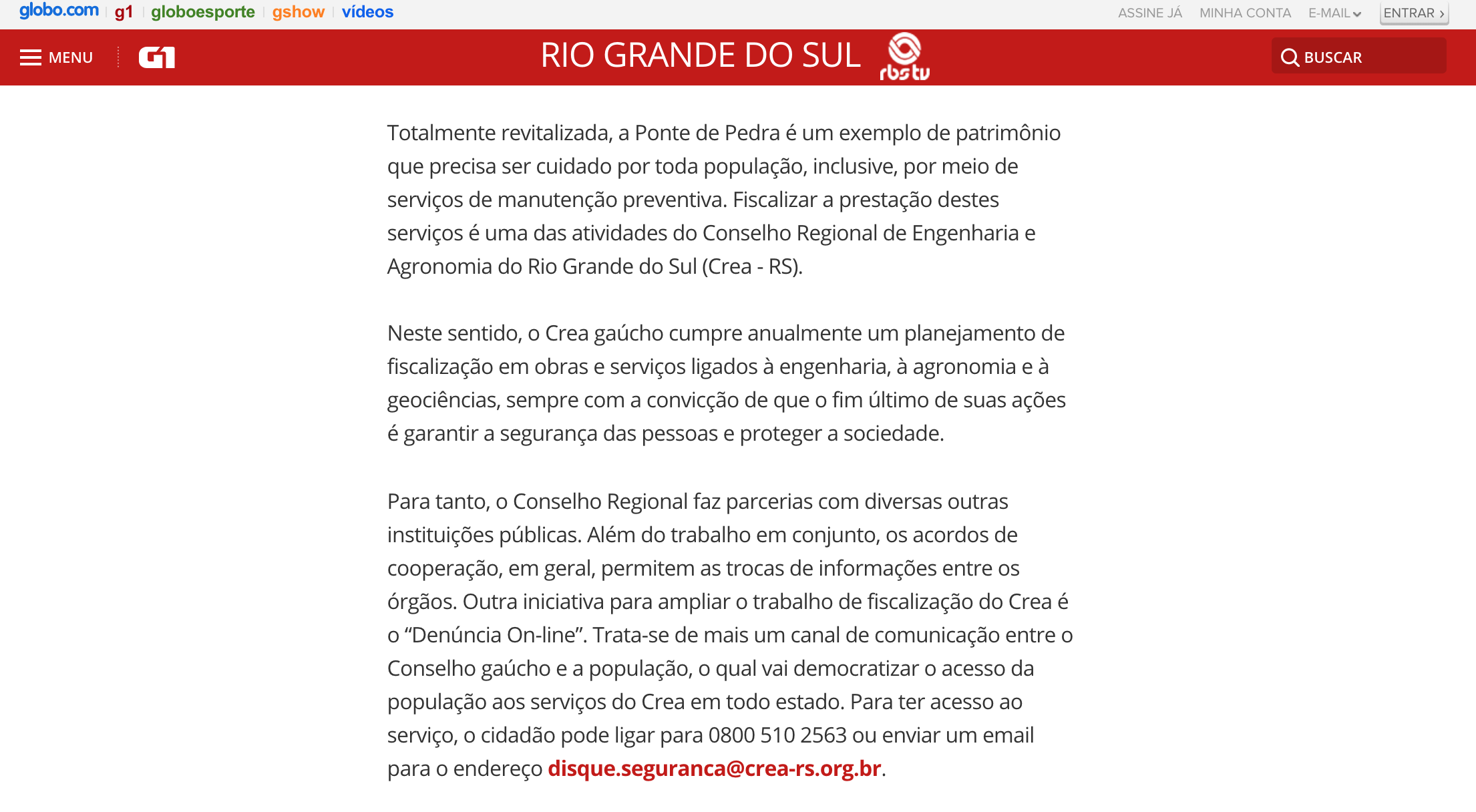Screen dimensions: 1476x812
Task: Open MINHA CONTA
Action: (x=1245, y=13)
